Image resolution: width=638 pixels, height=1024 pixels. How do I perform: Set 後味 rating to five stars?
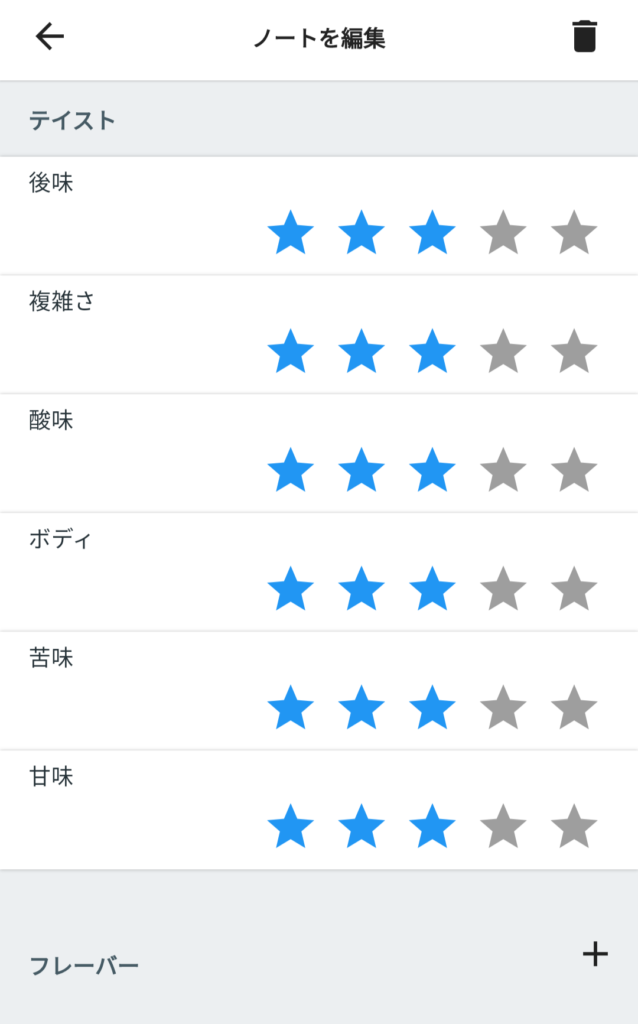[x=574, y=232]
